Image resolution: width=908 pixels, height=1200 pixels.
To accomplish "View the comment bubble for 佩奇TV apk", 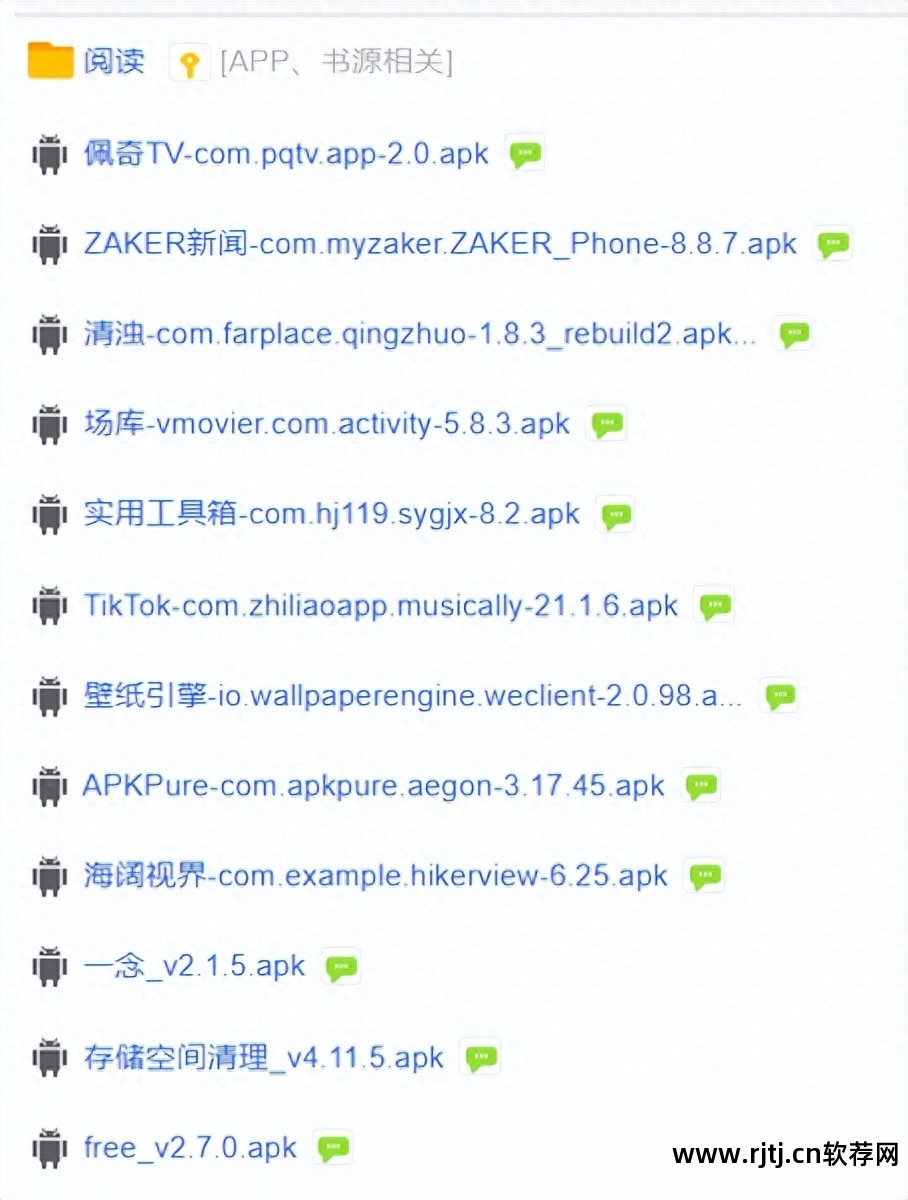I will point(525,154).
